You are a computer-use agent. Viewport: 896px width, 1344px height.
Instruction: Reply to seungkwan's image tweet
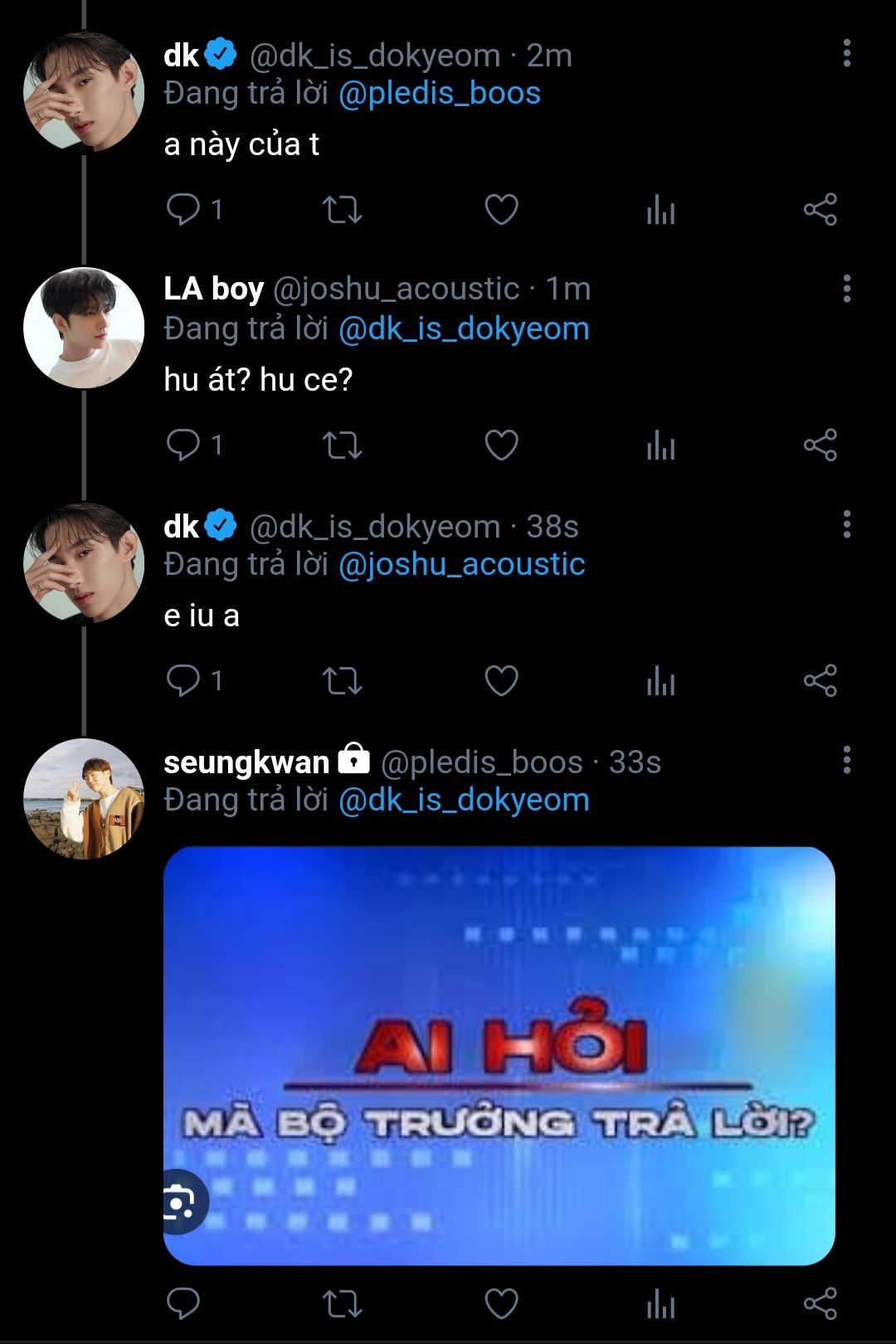point(183,1303)
